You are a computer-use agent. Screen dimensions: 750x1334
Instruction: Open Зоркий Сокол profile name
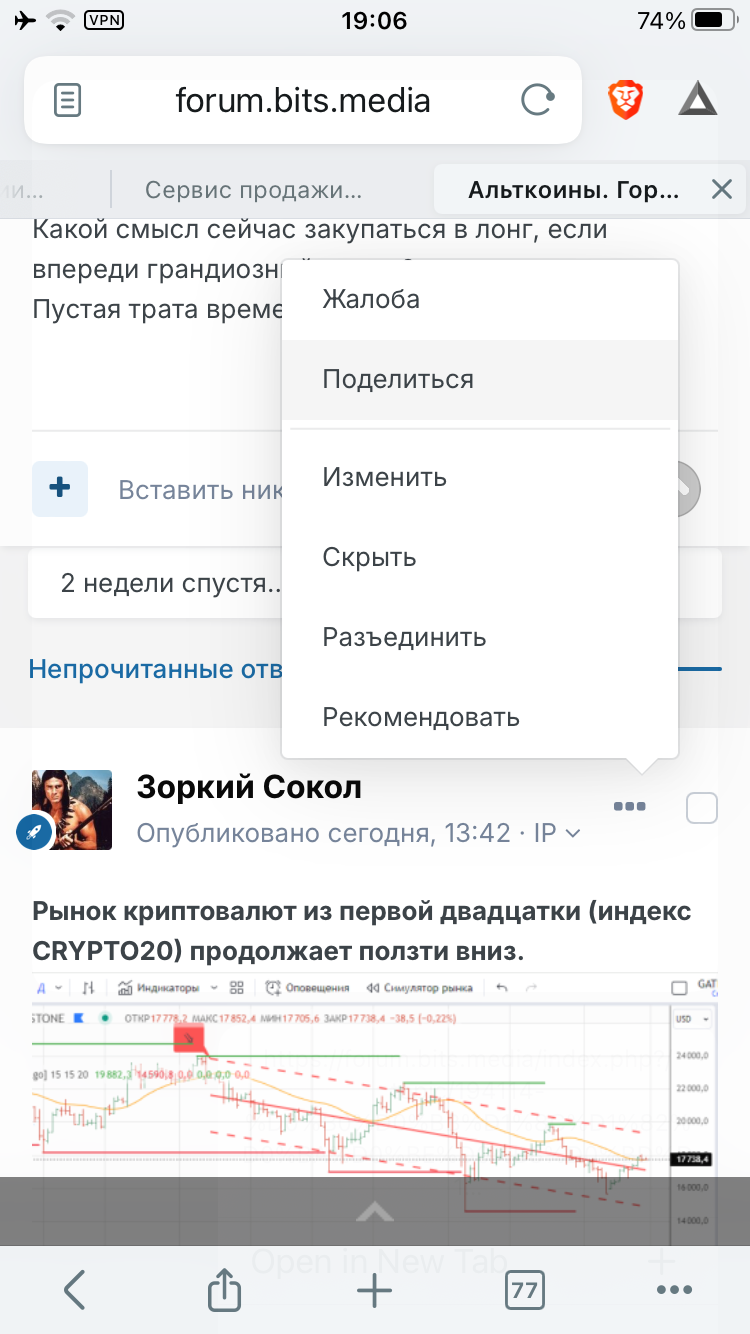click(x=249, y=788)
